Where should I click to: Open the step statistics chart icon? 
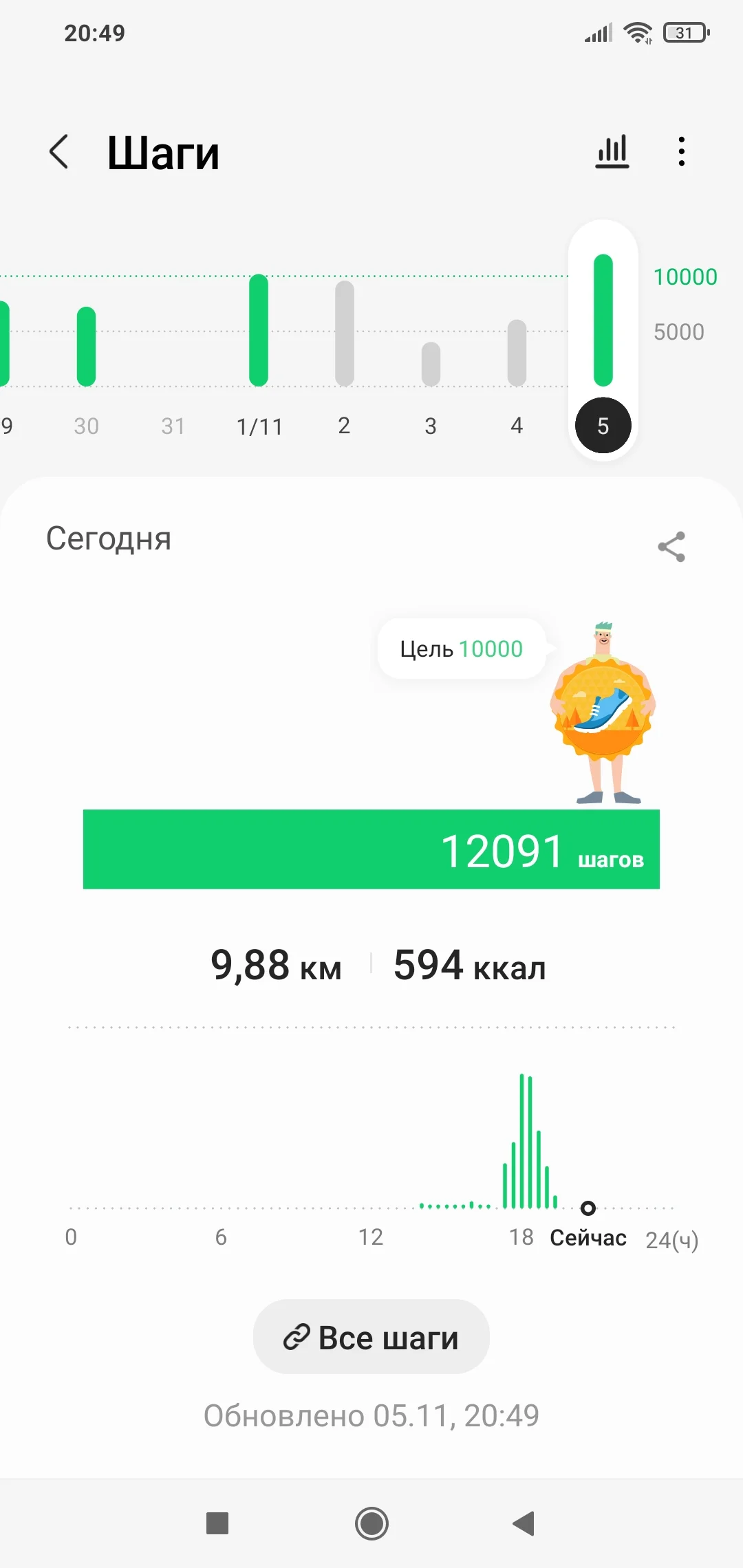[x=612, y=151]
